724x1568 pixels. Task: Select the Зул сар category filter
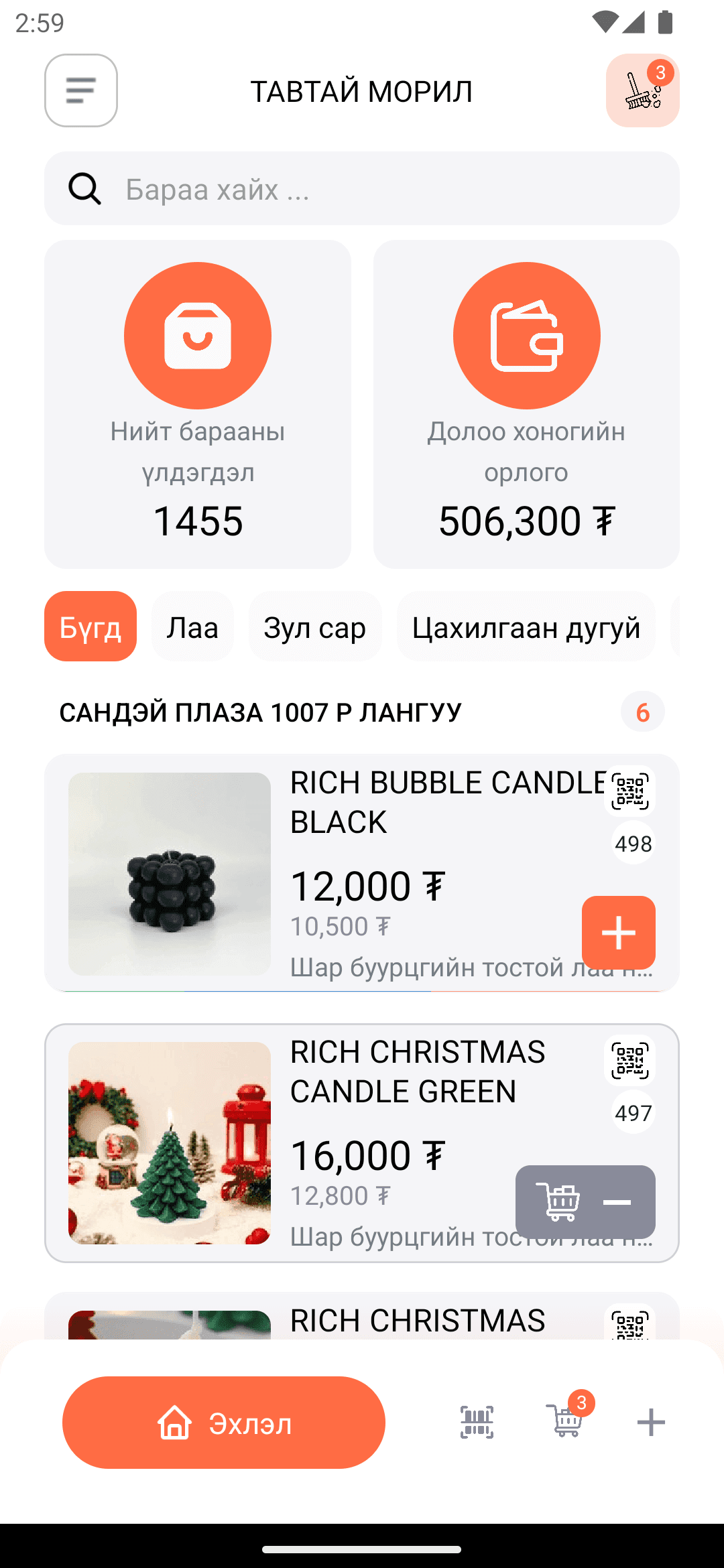315,627
